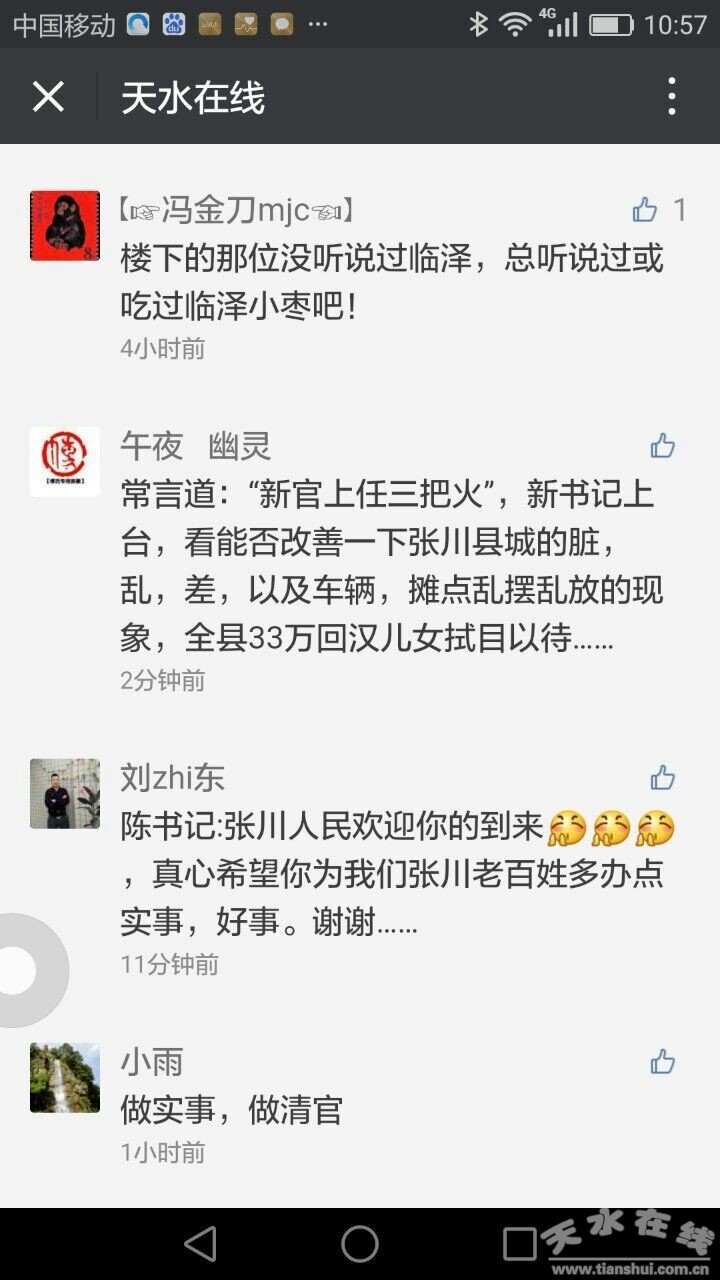This screenshot has height=1280, width=720.
Task: Like 刘zhi东's comment
Action: pyautogui.click(x=662, y=778)
